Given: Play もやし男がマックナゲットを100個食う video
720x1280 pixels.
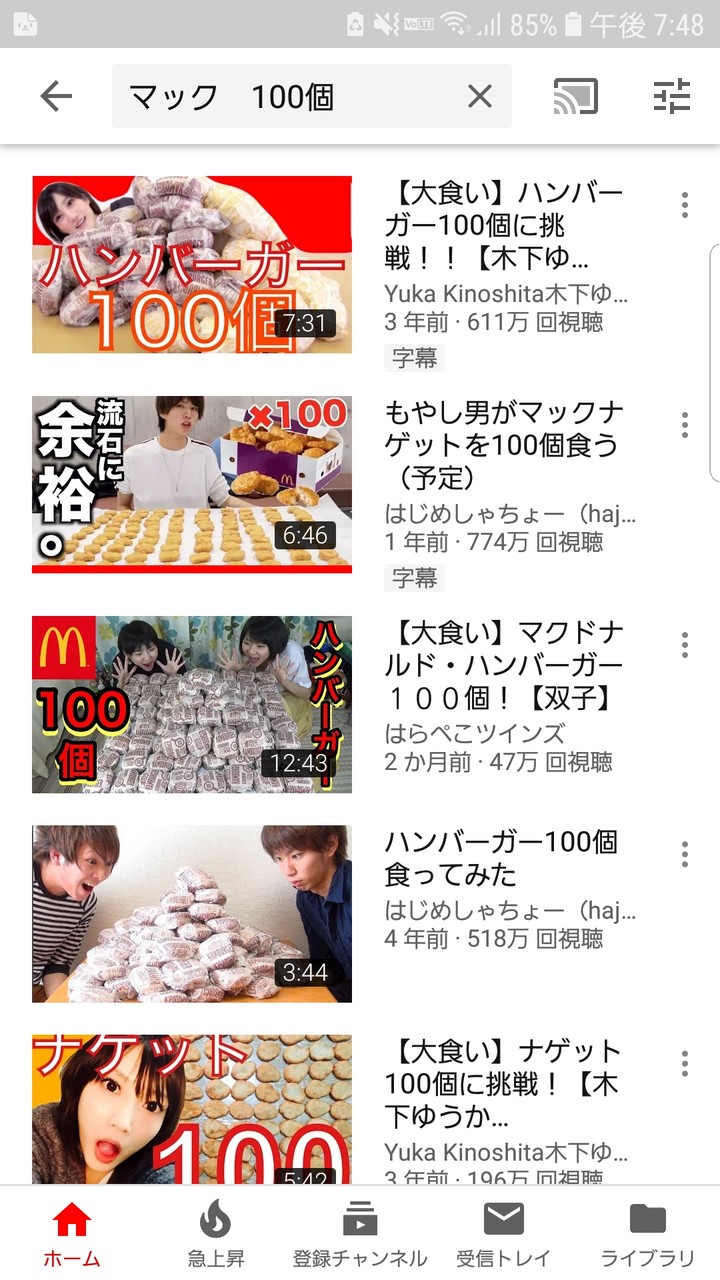Looking at the screenshot, I should [192, 485].
